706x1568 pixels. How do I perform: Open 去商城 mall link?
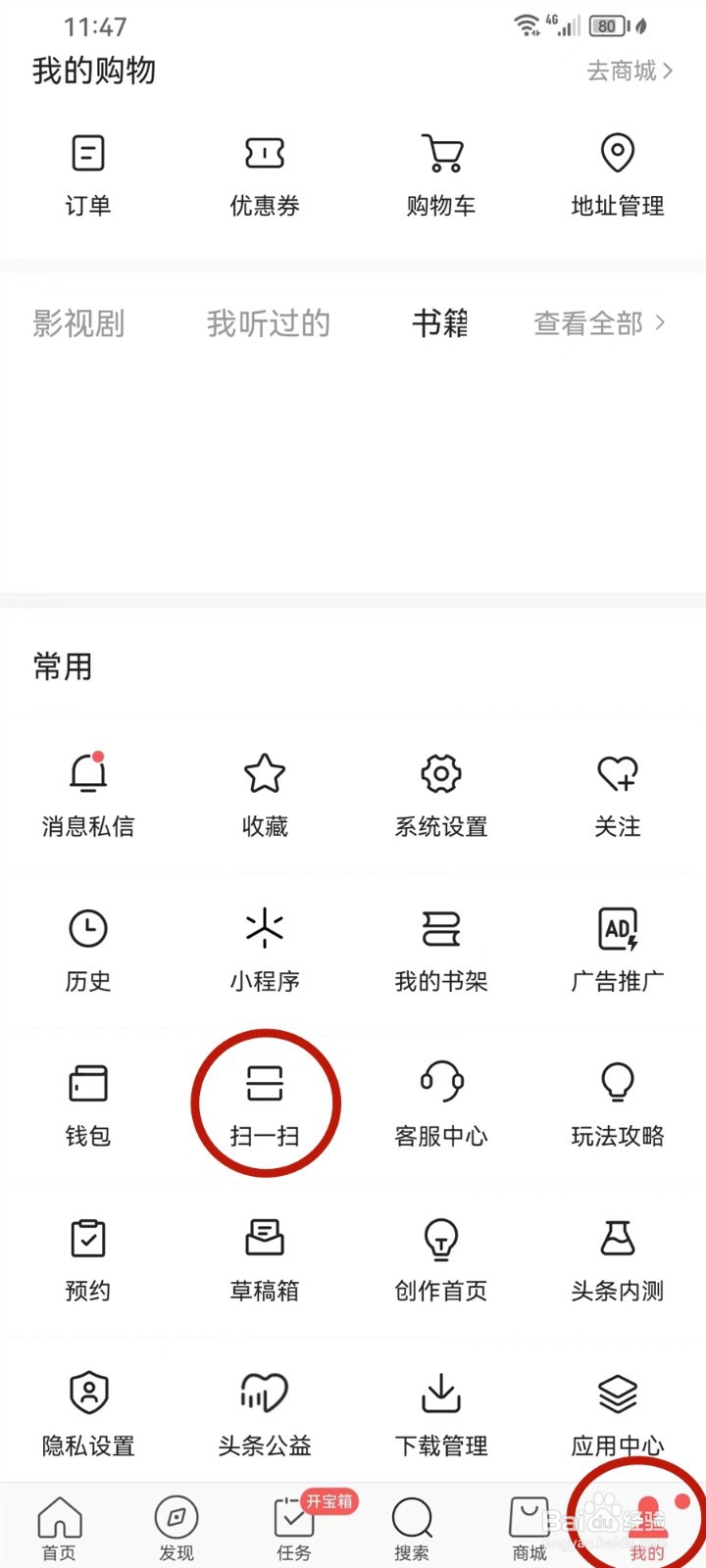626,71
